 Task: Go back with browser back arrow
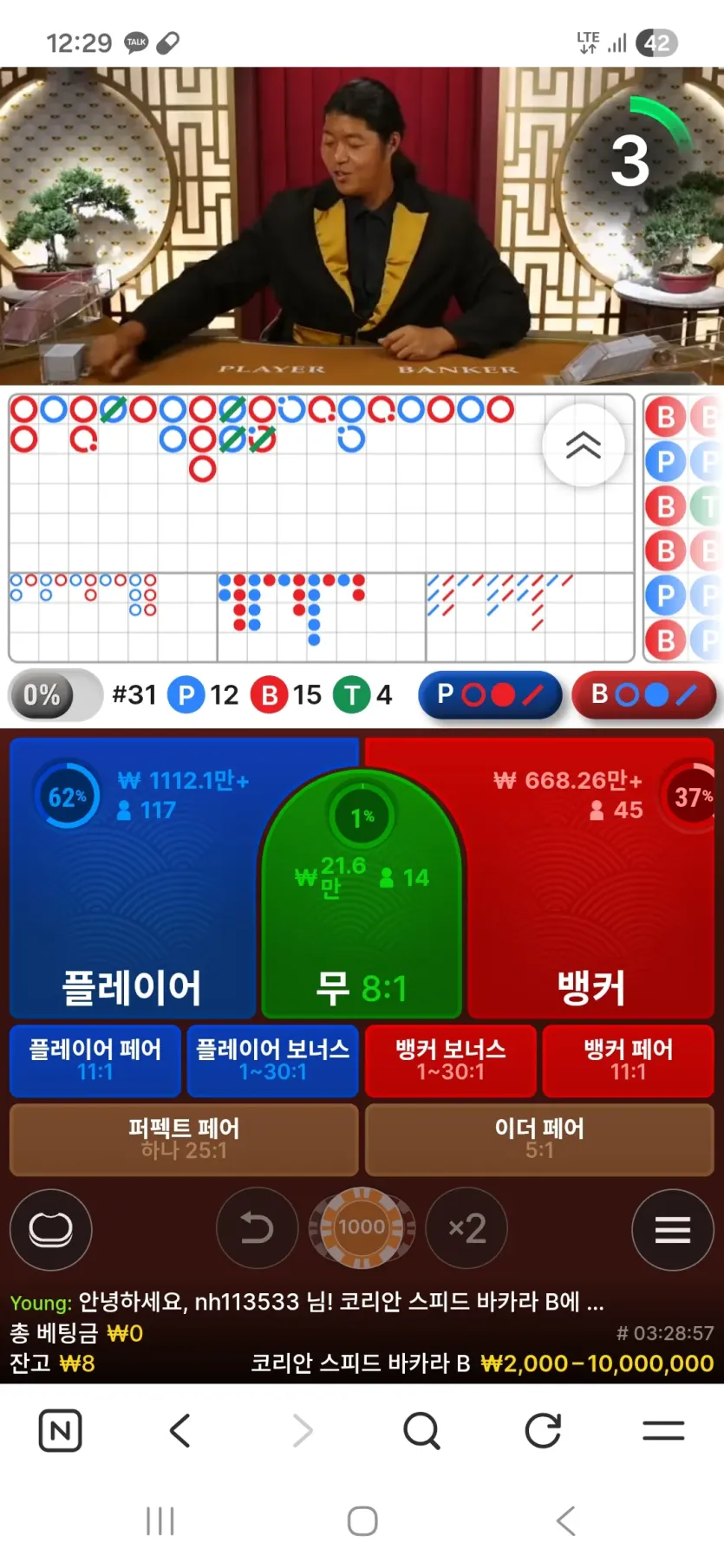tap(180, 1430)
